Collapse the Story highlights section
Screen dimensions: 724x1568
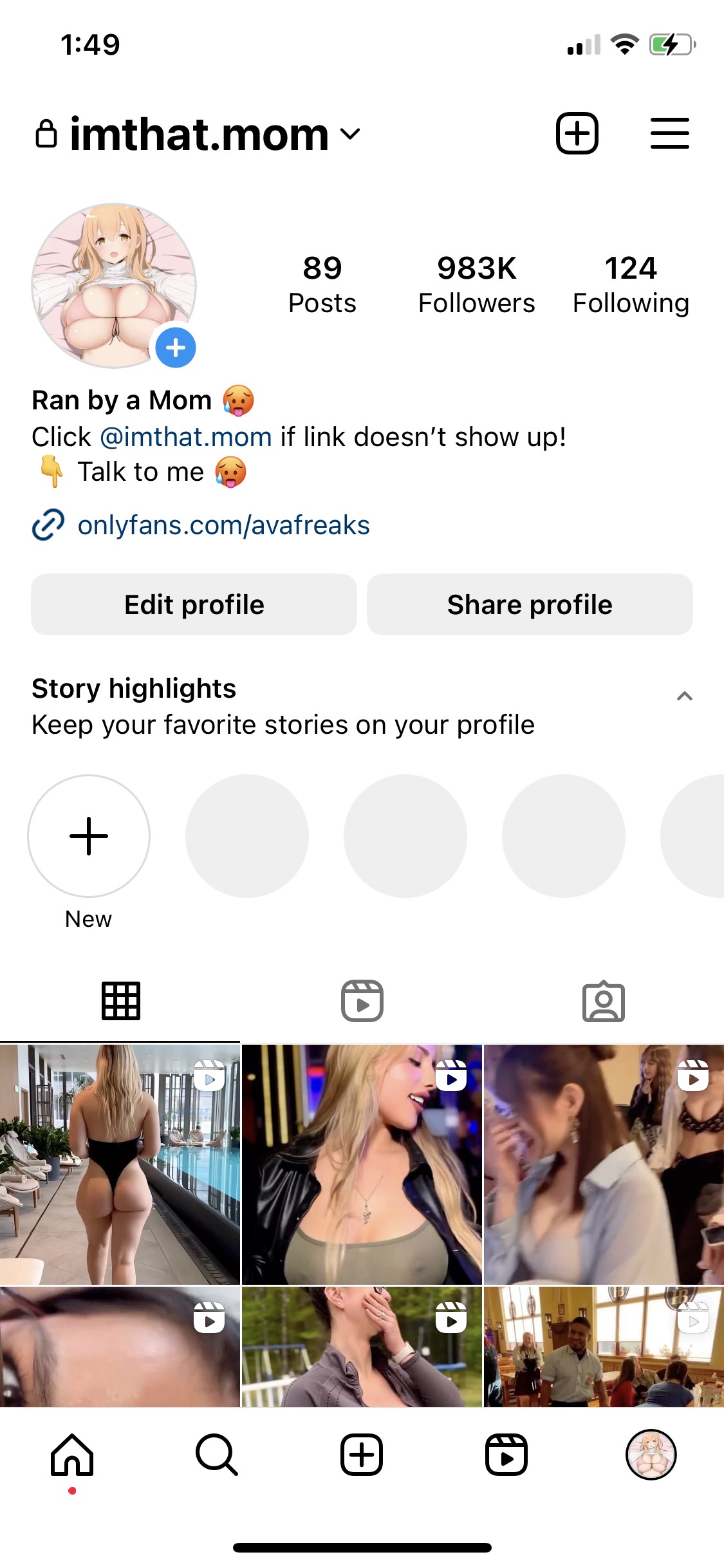684,696
